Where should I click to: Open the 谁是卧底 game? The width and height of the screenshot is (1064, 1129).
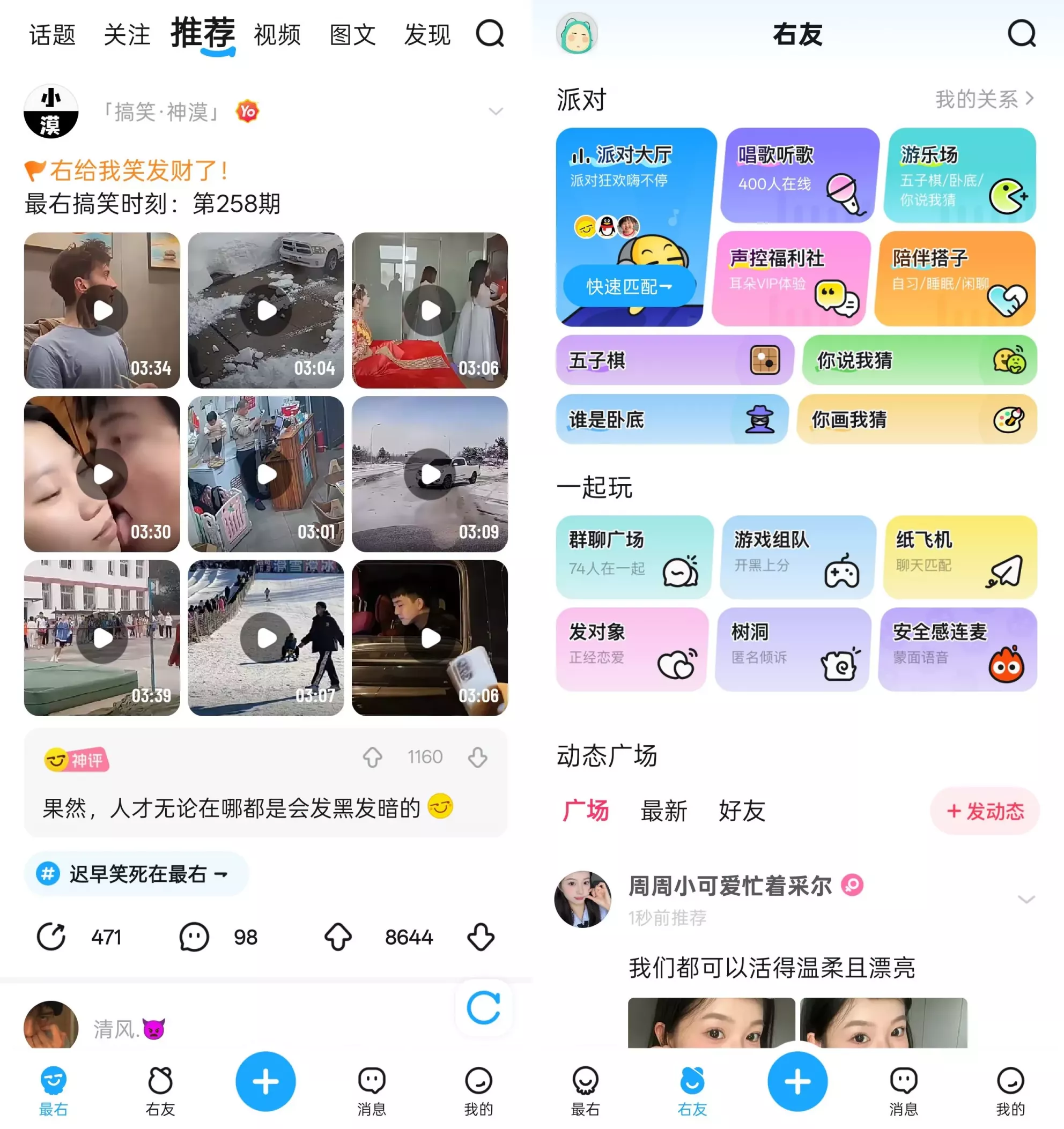[672, 420]
